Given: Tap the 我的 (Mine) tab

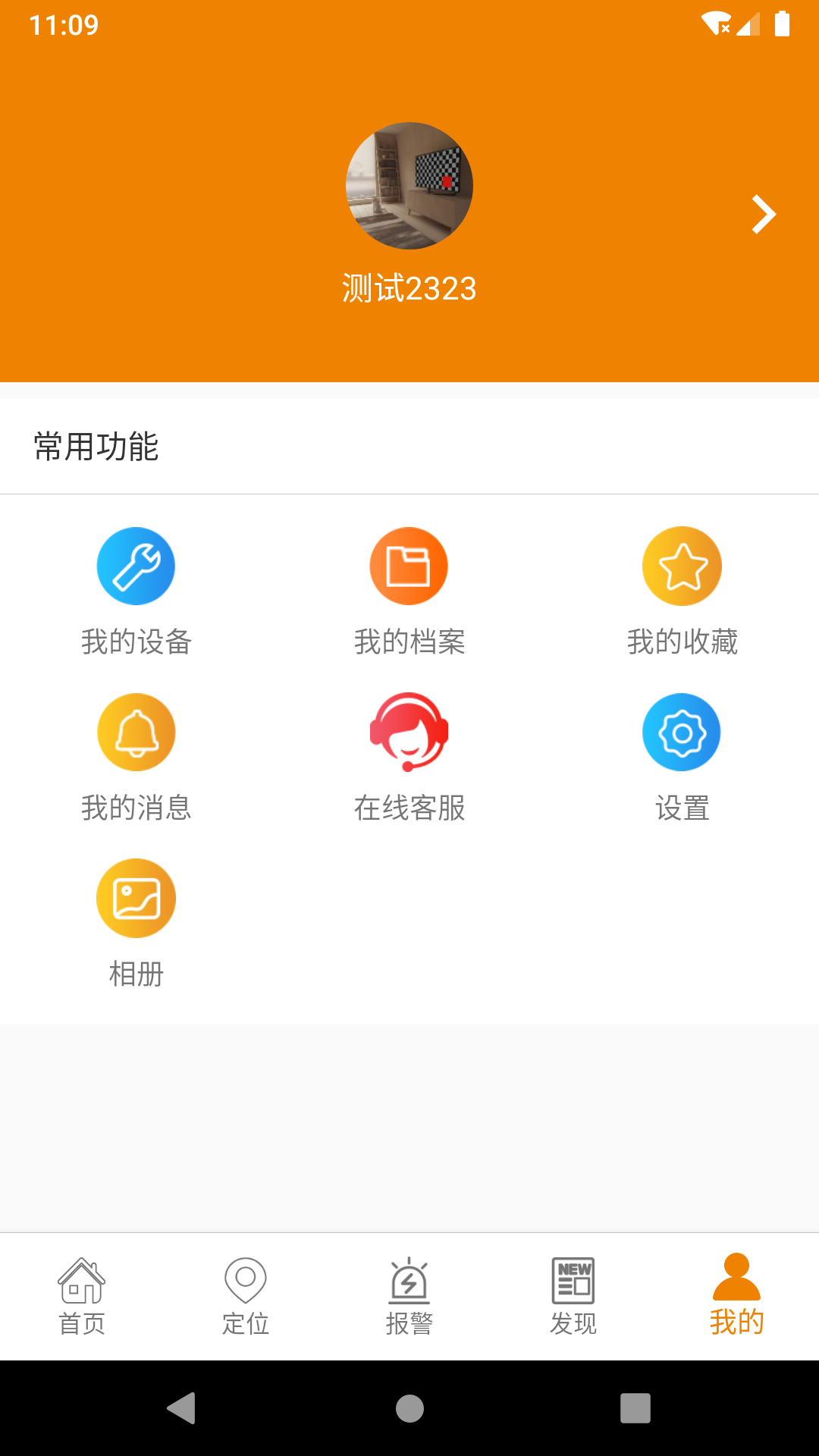Looking at the screenshot, I should (x=736, y=1297).
